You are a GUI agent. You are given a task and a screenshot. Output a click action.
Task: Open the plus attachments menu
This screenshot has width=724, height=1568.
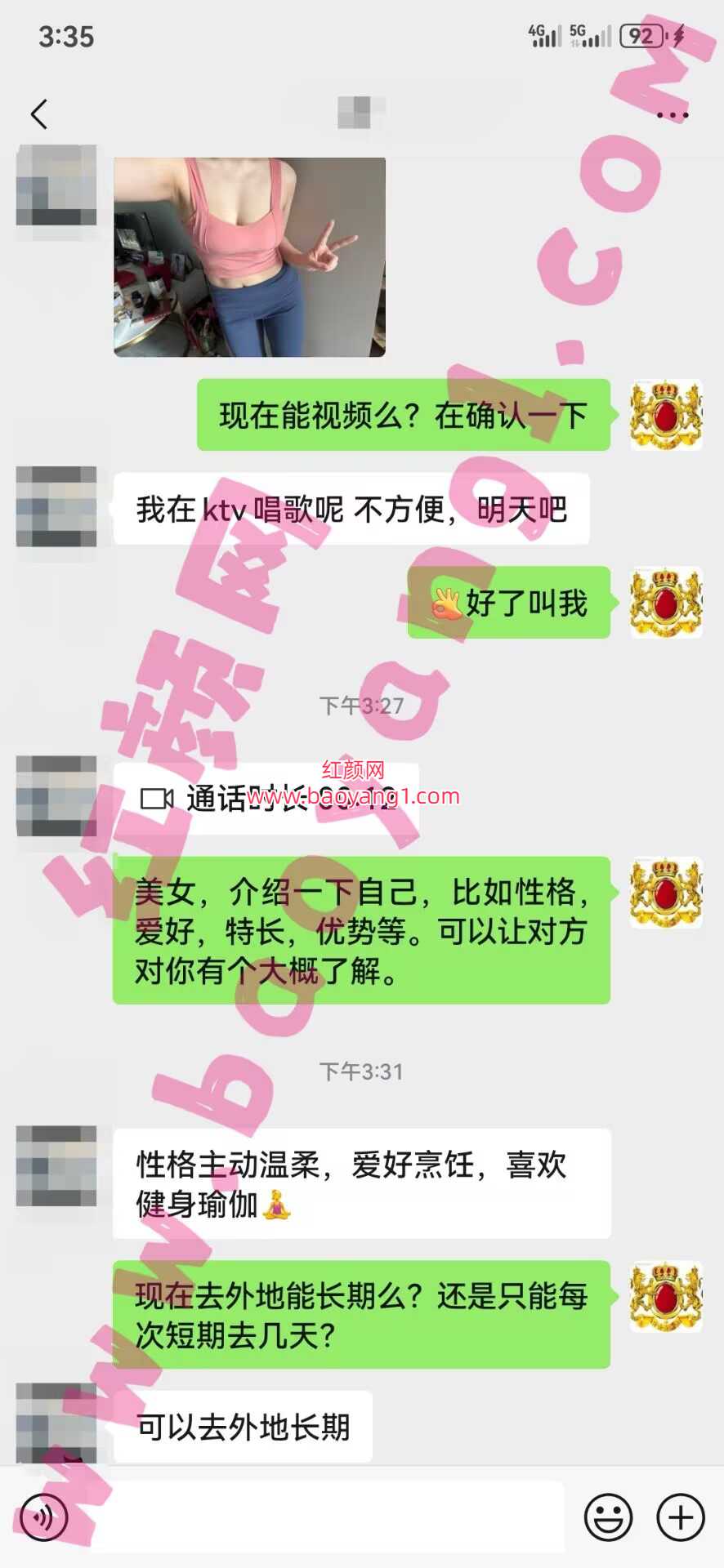click(x=680, y=1517)
